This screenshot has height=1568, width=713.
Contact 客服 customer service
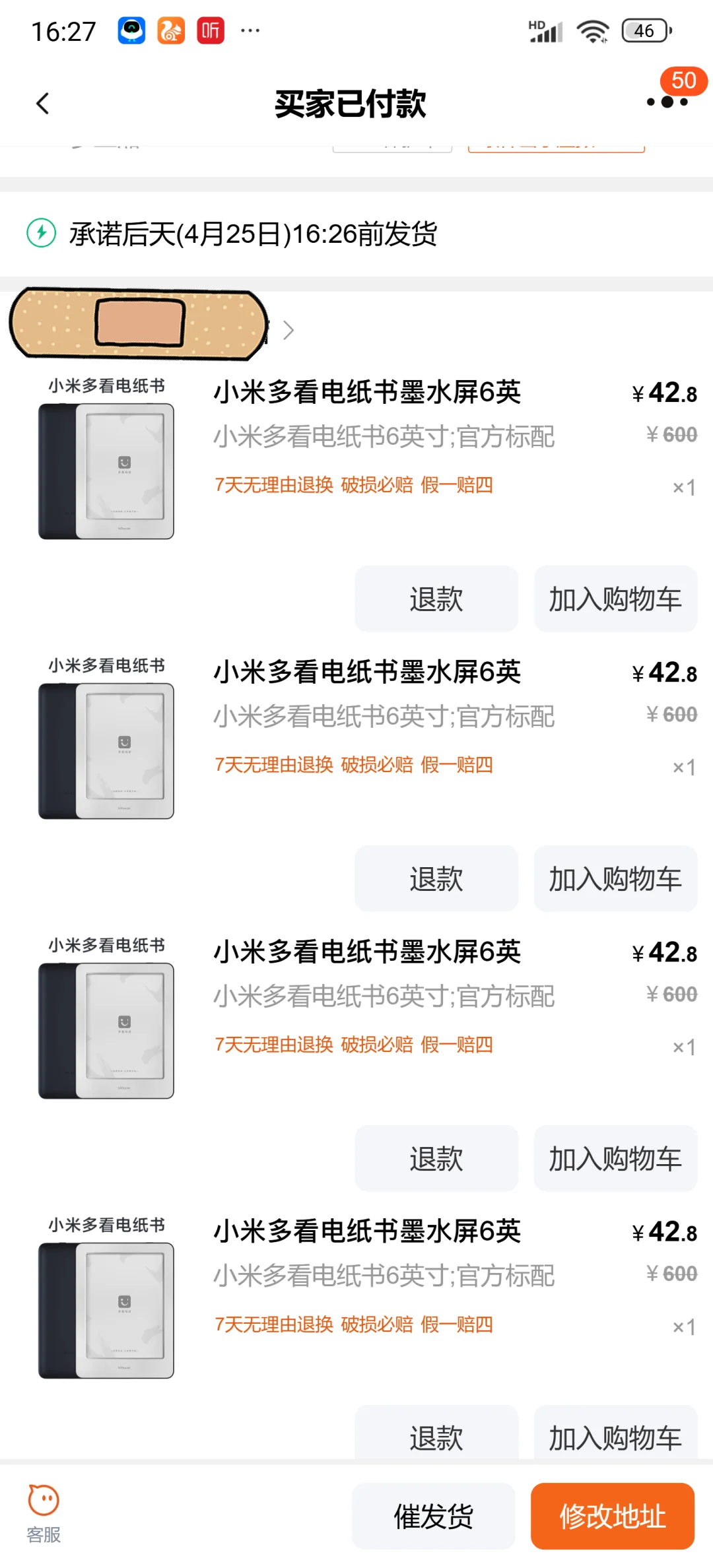[x=44, y=1515]
